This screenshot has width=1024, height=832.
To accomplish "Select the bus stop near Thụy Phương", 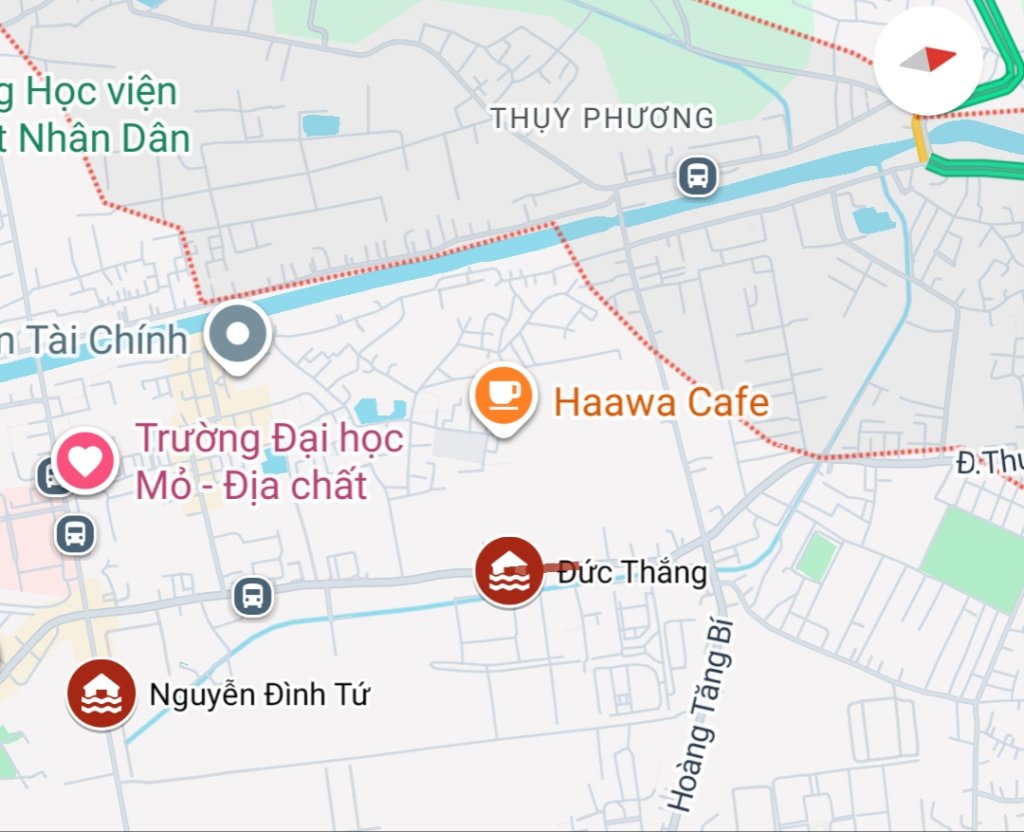I will (x=697, y=176).
